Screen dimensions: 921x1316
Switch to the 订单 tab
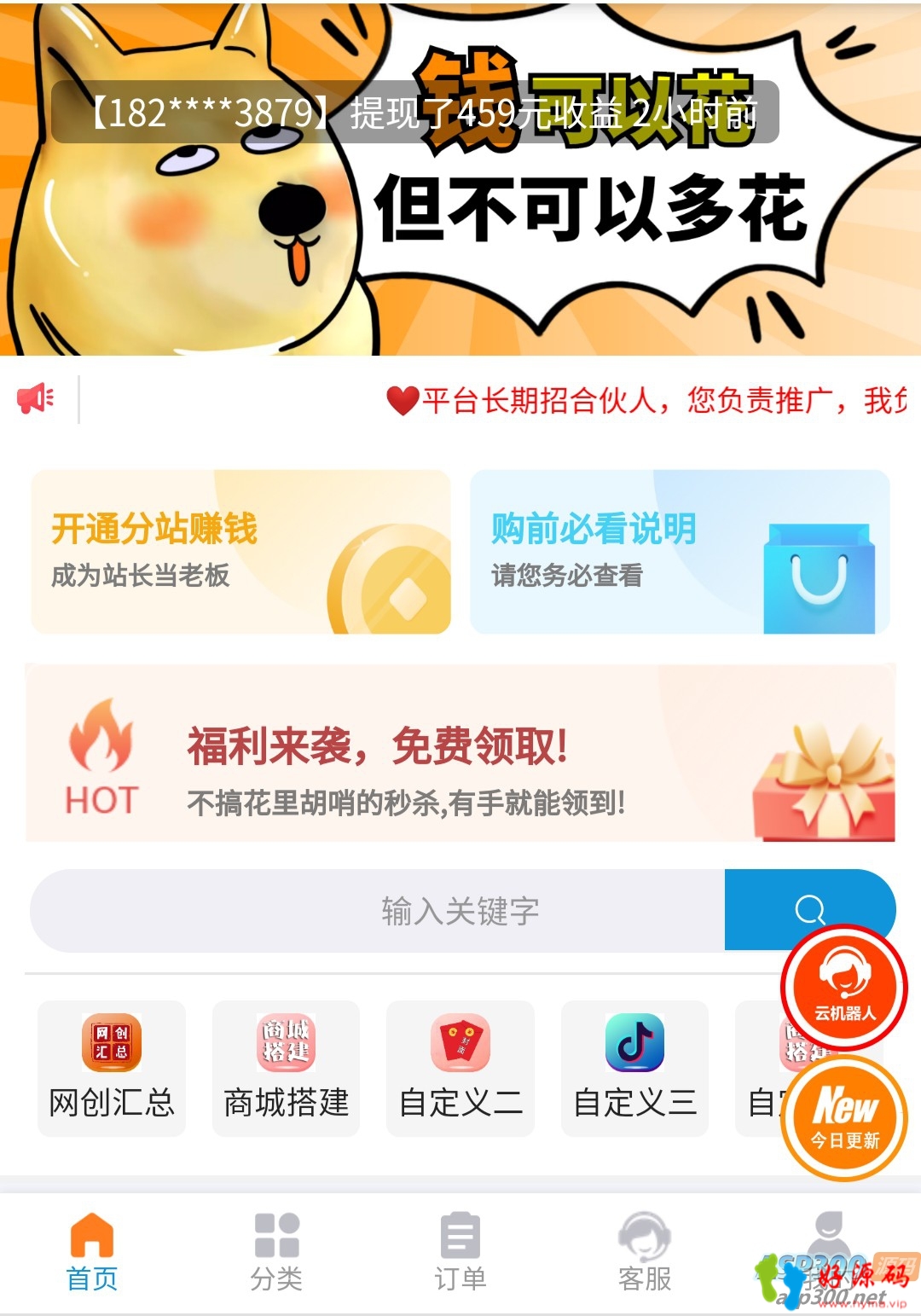click(460, 1252)
